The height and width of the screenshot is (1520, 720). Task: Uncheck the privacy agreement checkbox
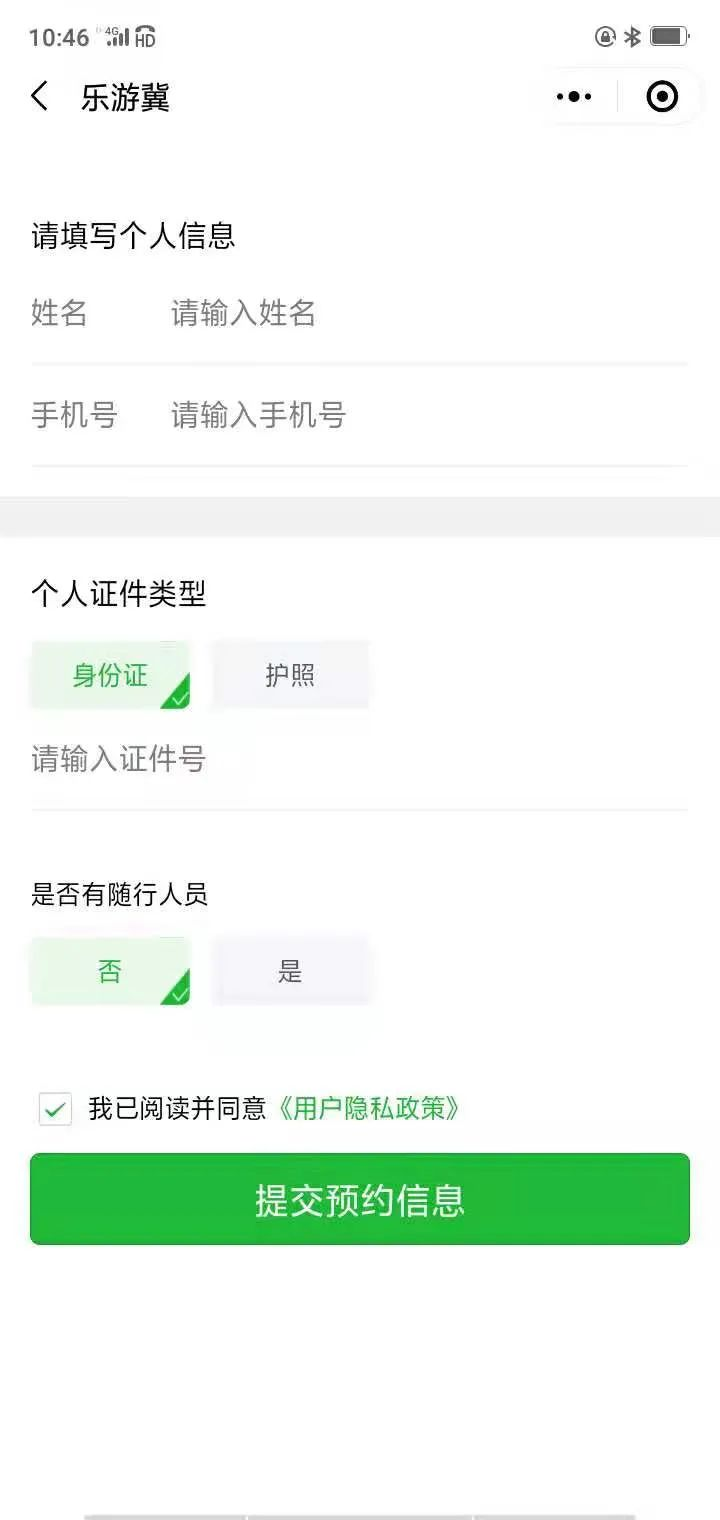pos(55,1109)
